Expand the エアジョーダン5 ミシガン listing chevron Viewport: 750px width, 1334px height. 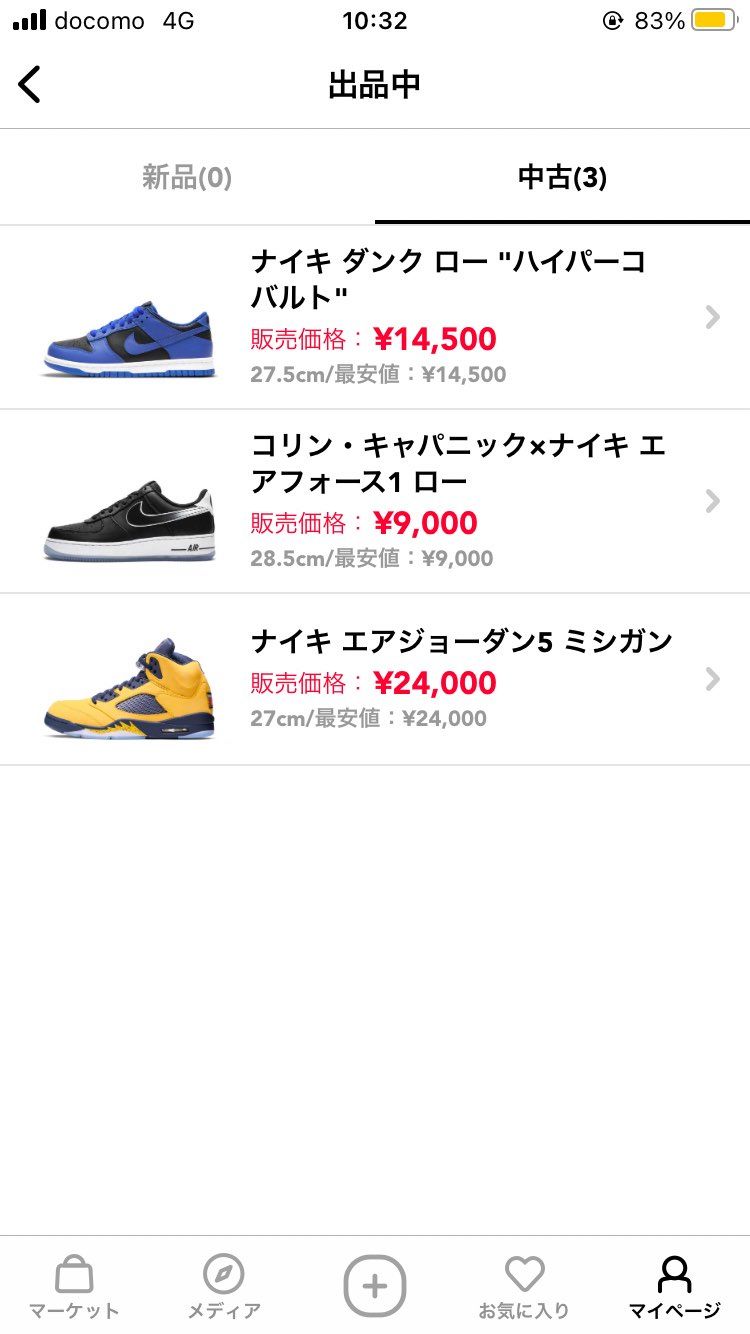pyautogui.click(x=712, y=679)
